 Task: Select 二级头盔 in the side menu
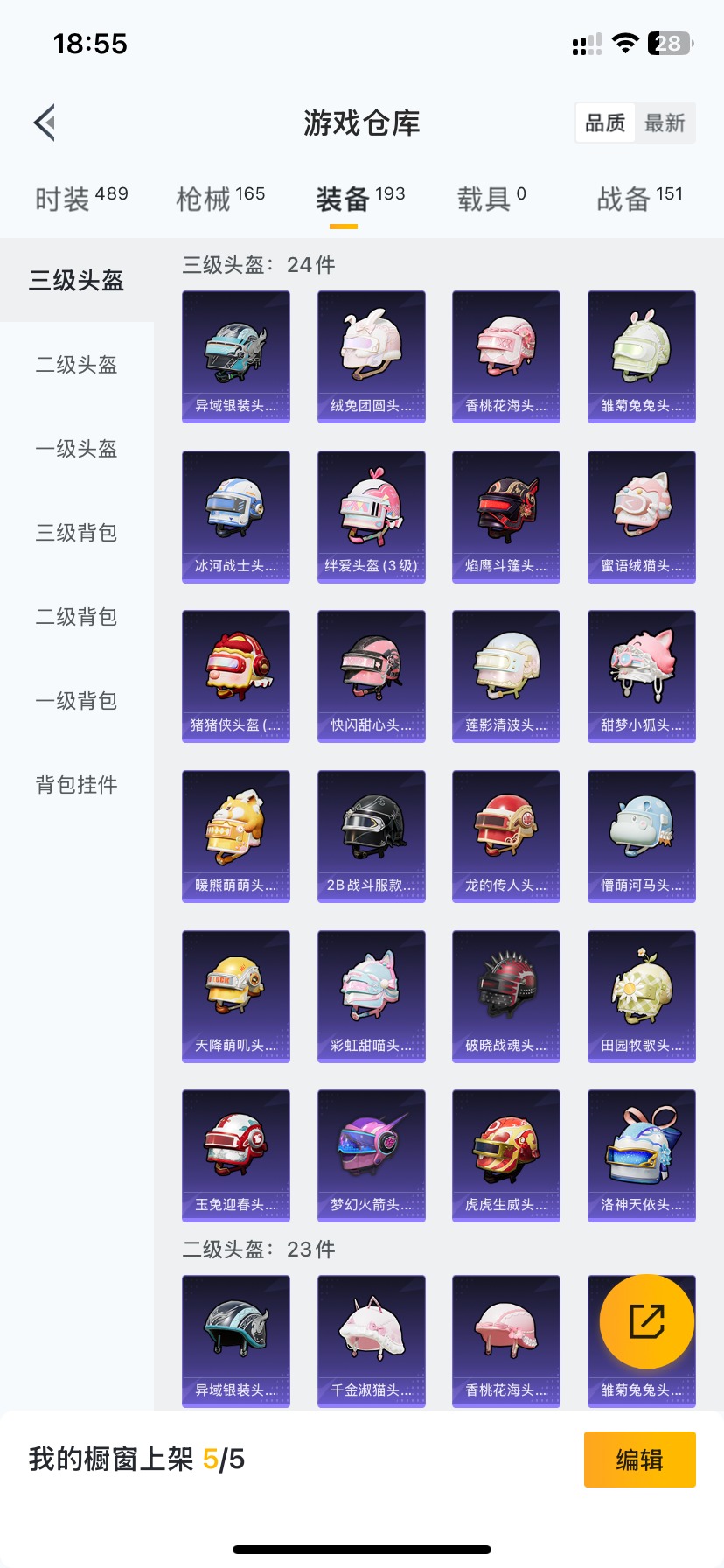(x=77, y=365)
